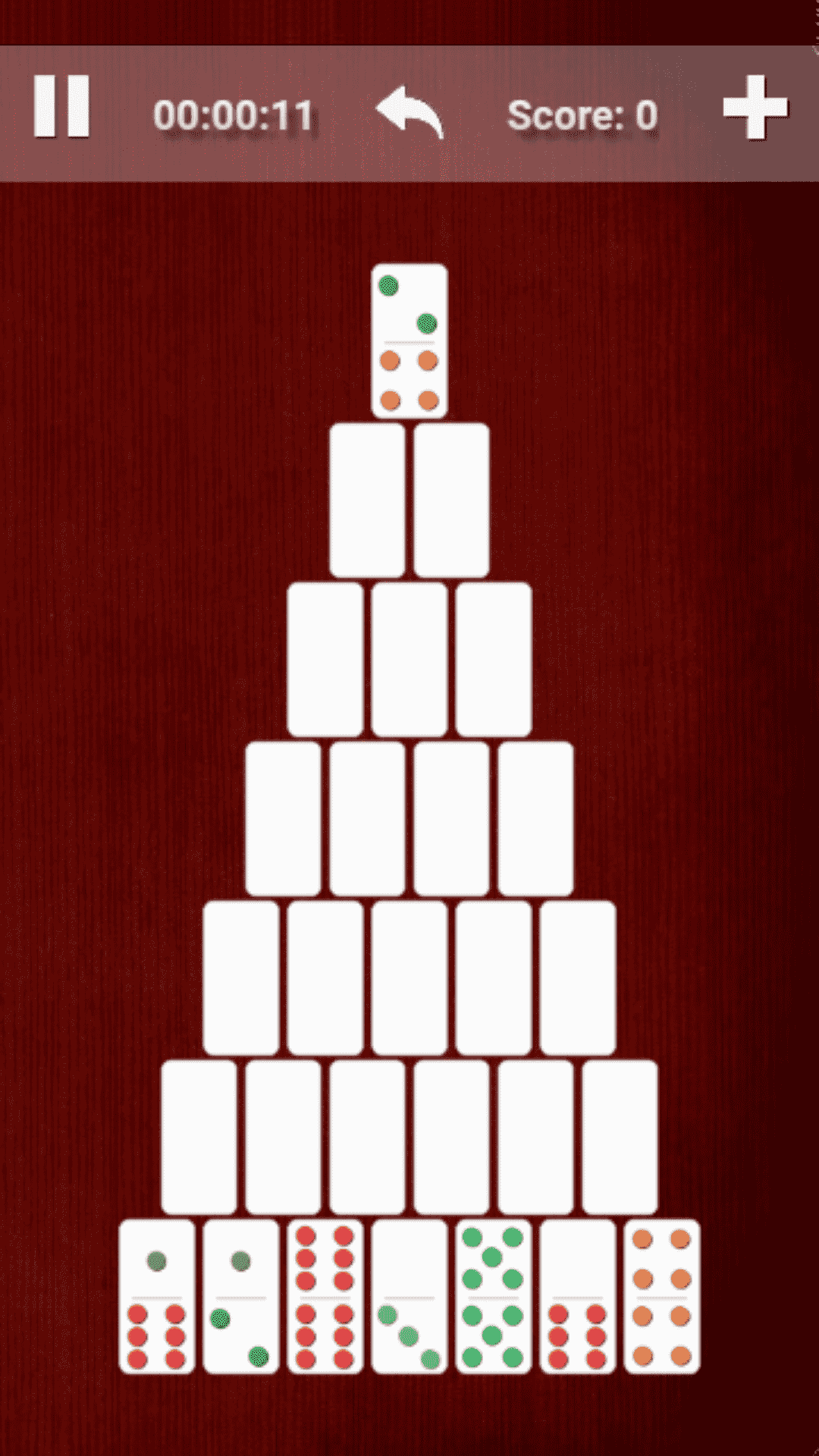Screen dimensions: 819x1456
Task: Undo the last move
Action: point(410,113)
